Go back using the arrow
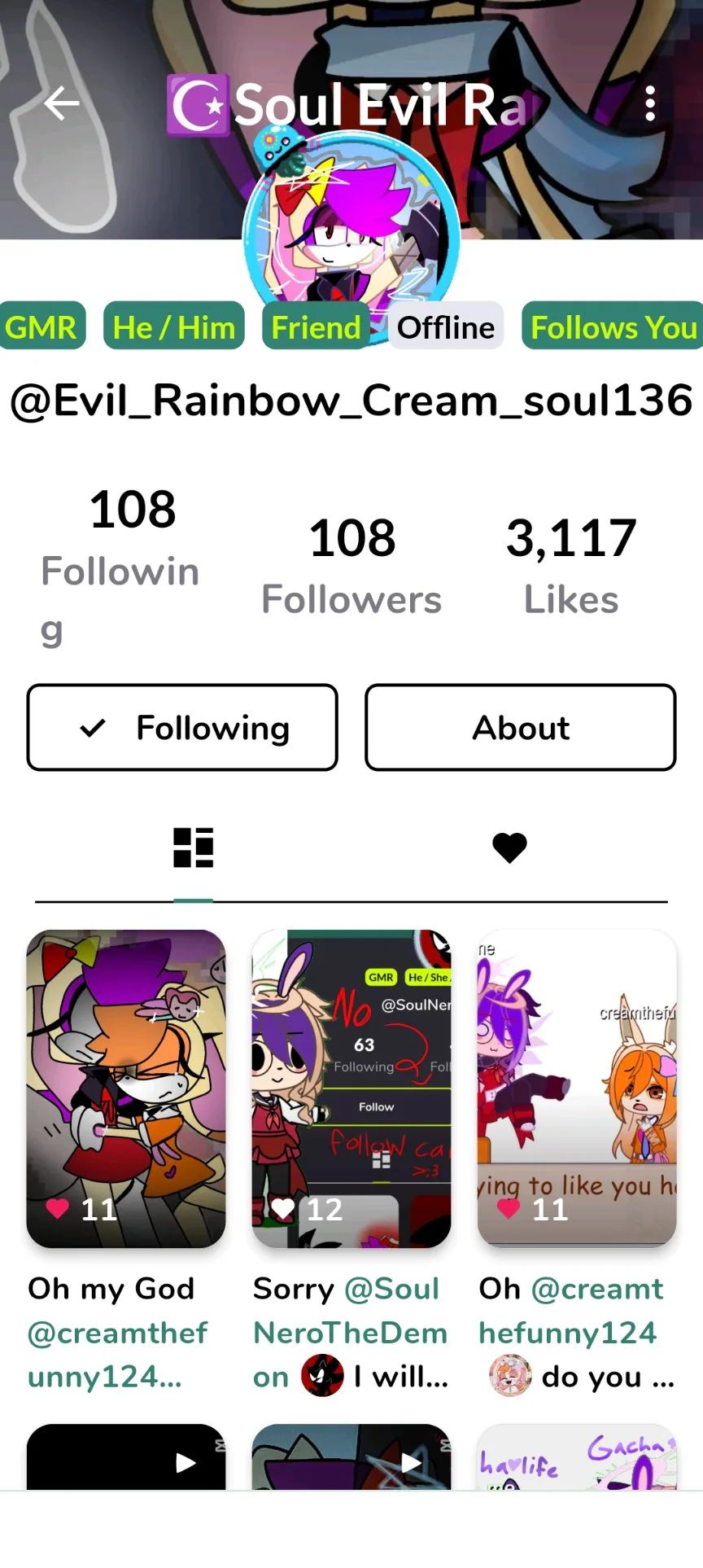 [61, 103]
